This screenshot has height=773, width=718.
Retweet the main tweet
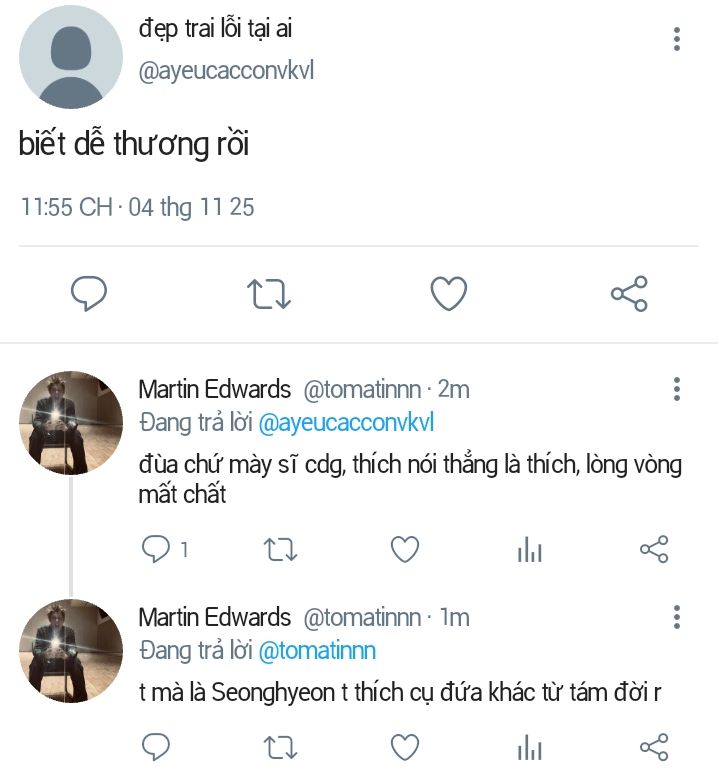pos(268,293)
